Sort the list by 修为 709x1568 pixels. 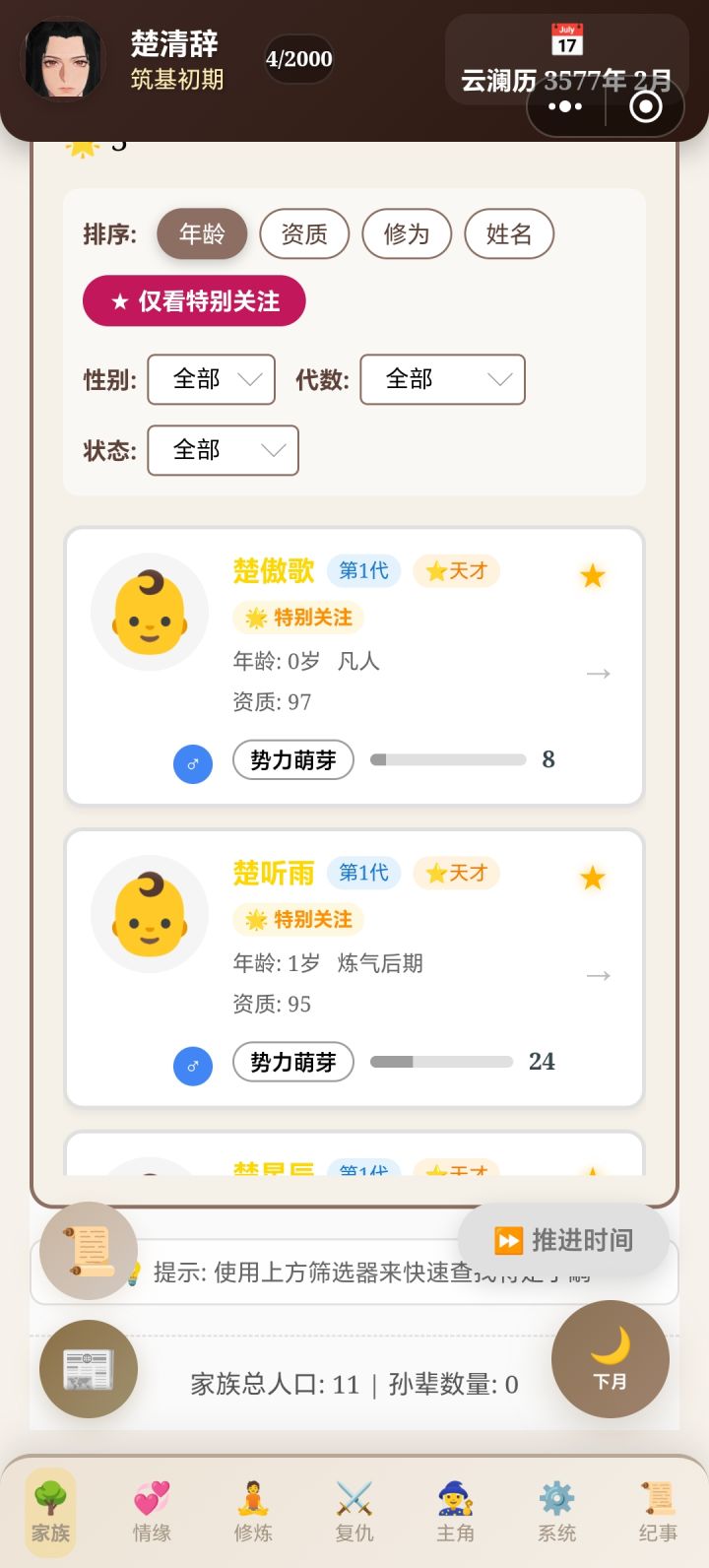(x=406, y=234)
